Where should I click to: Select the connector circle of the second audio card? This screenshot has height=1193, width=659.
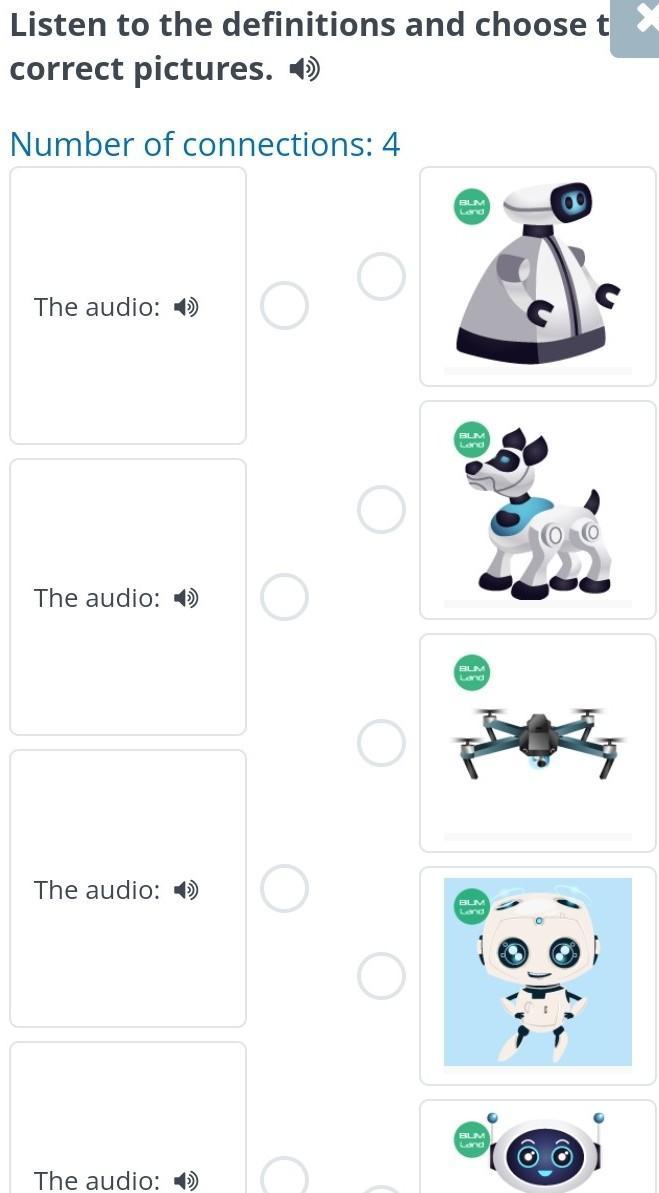[285, 597]
